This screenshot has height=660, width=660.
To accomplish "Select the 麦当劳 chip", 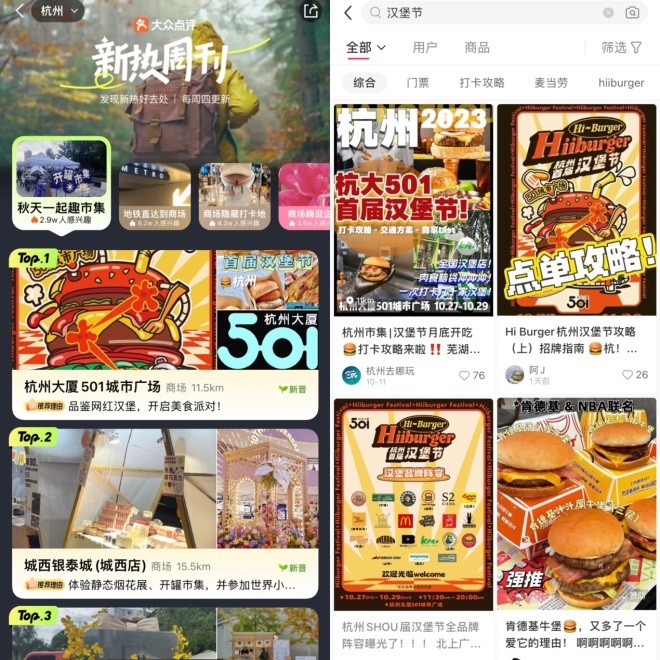I will click(x=551, y=83).
